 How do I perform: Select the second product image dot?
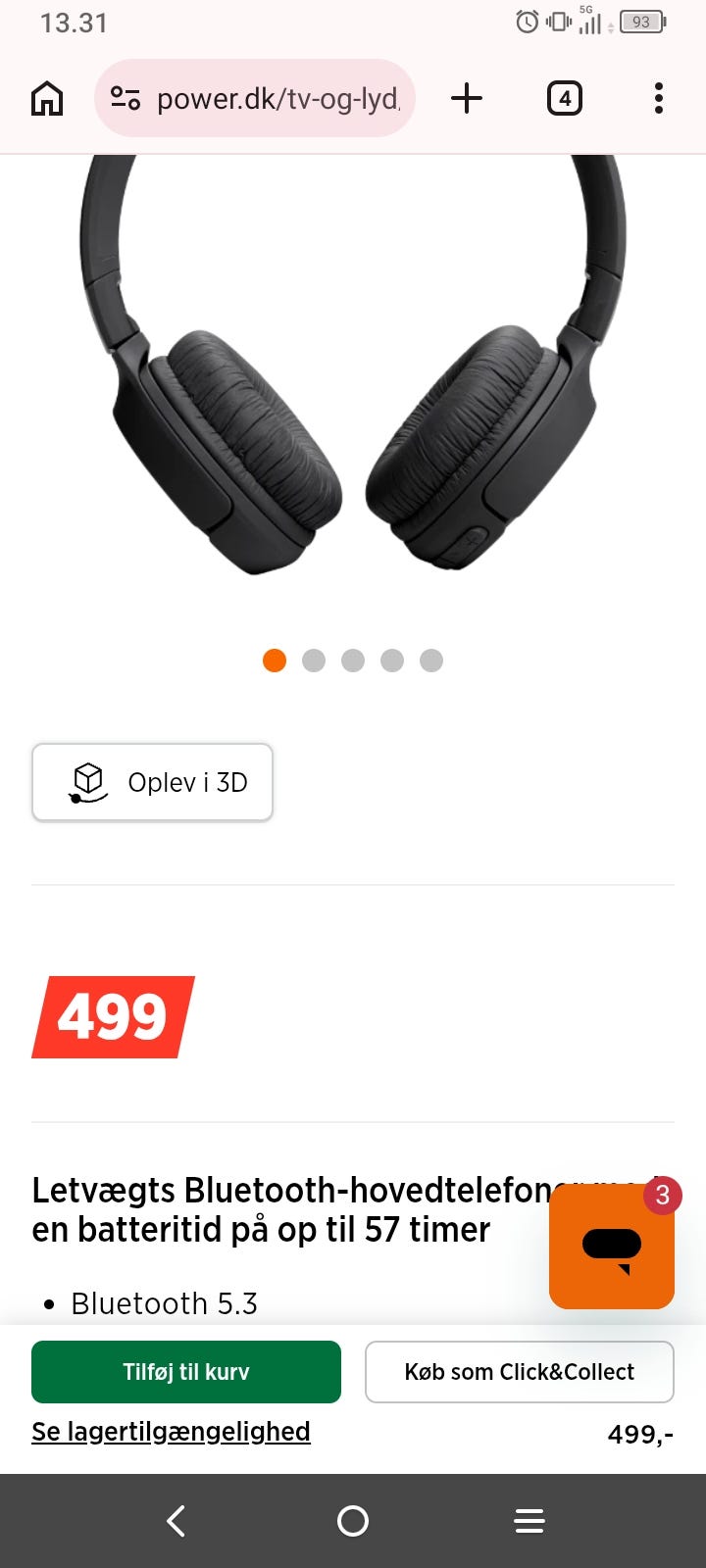[314, 661]
